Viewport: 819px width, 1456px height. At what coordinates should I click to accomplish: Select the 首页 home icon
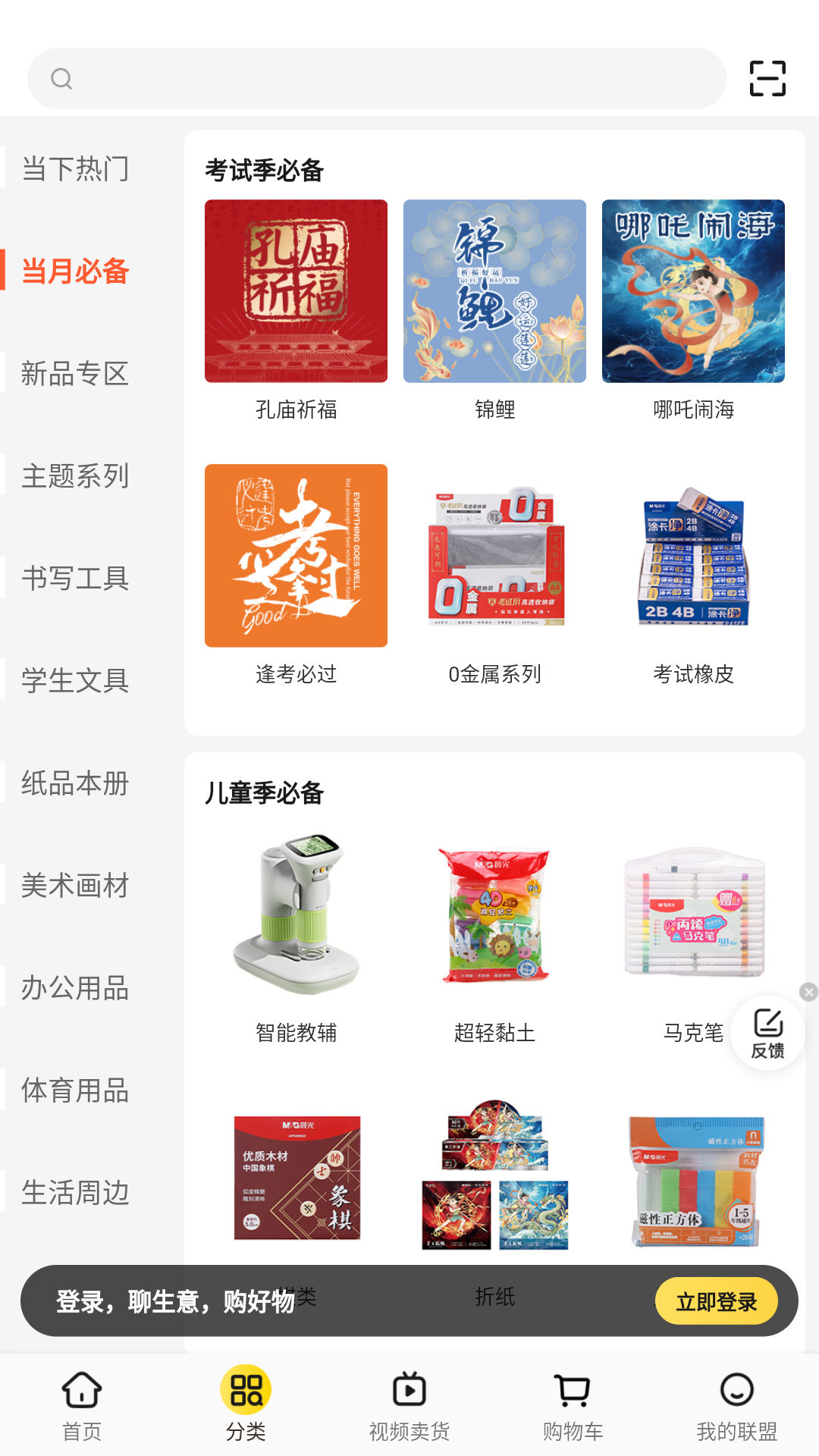pyautogui.click(x=80, y=1394)
